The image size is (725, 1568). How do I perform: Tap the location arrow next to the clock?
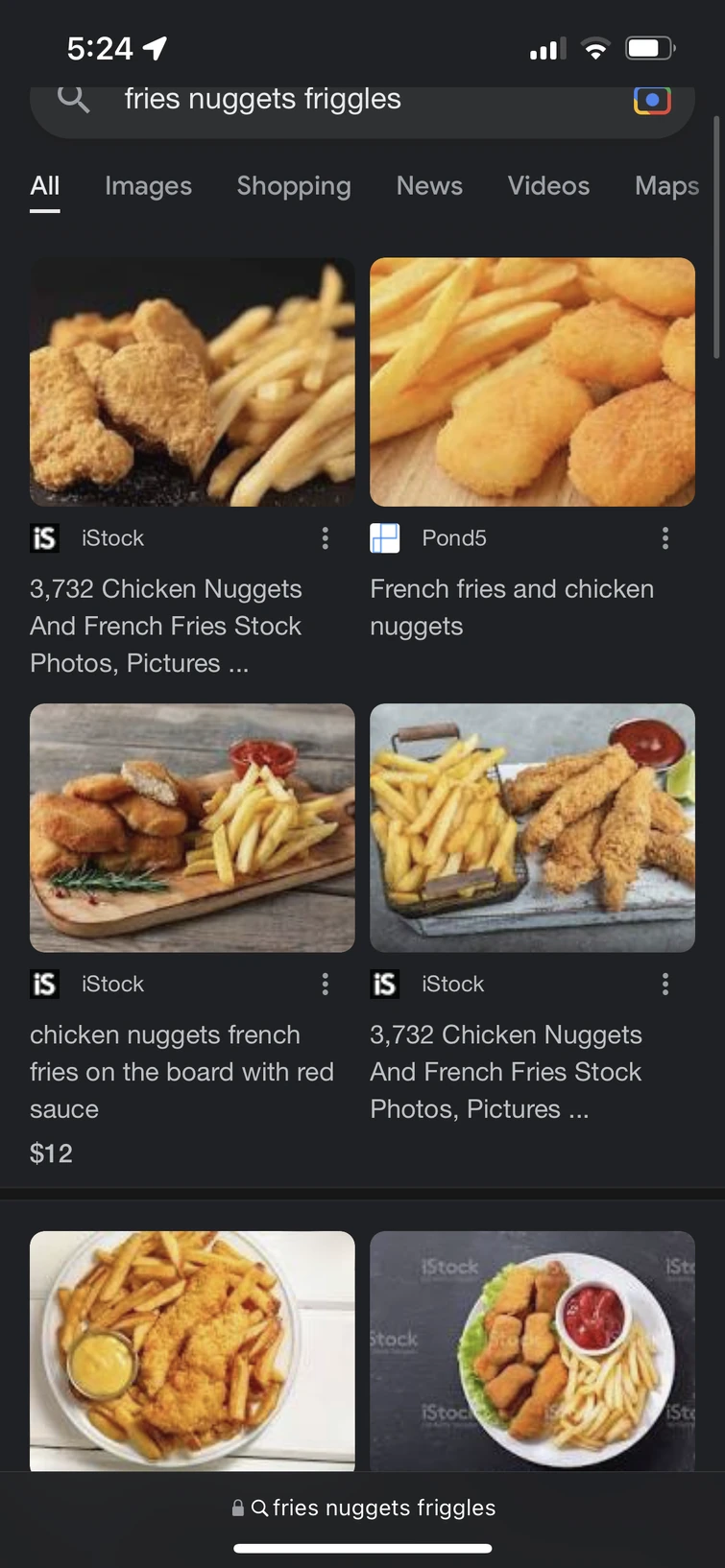click(152, 46)
